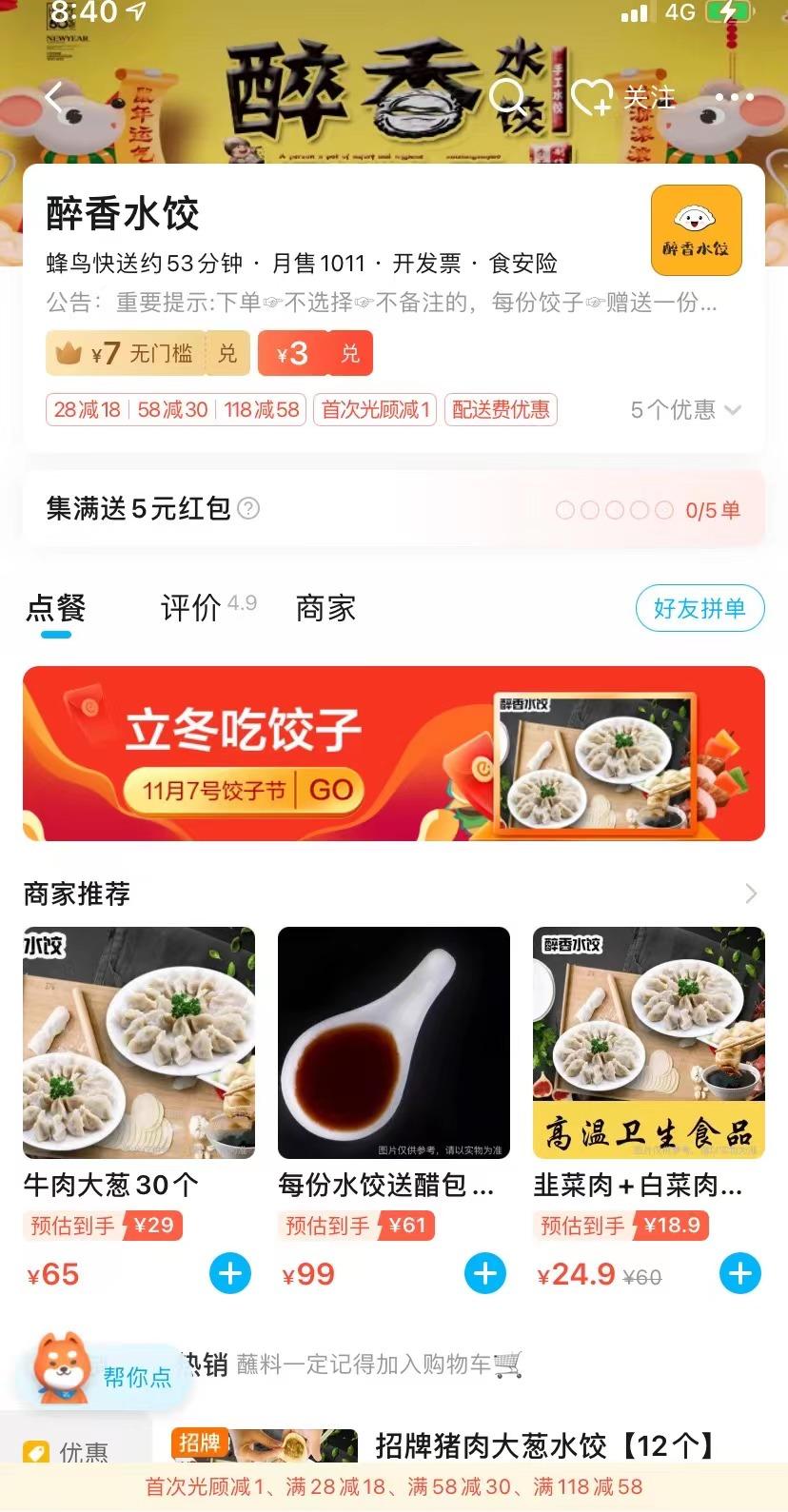This screenshot has width=788, height=1512.
Task: Switch to the 商家 tab
Action: [324, 607]
